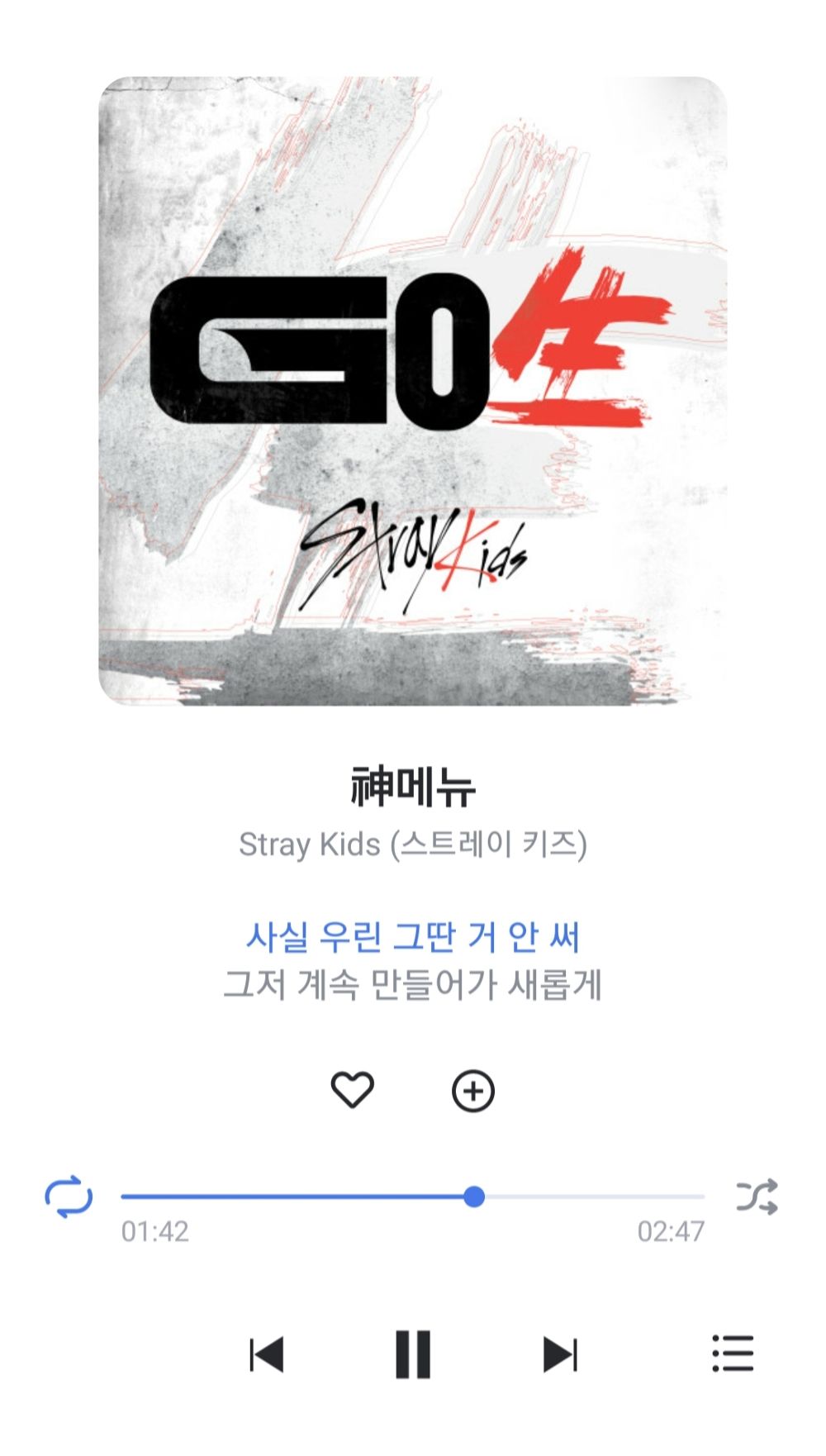Image resolution: width=826 pixels, height=1456 pixels.
Task: Open the Stray Kids artist page
Action: (x=413, y=845)
